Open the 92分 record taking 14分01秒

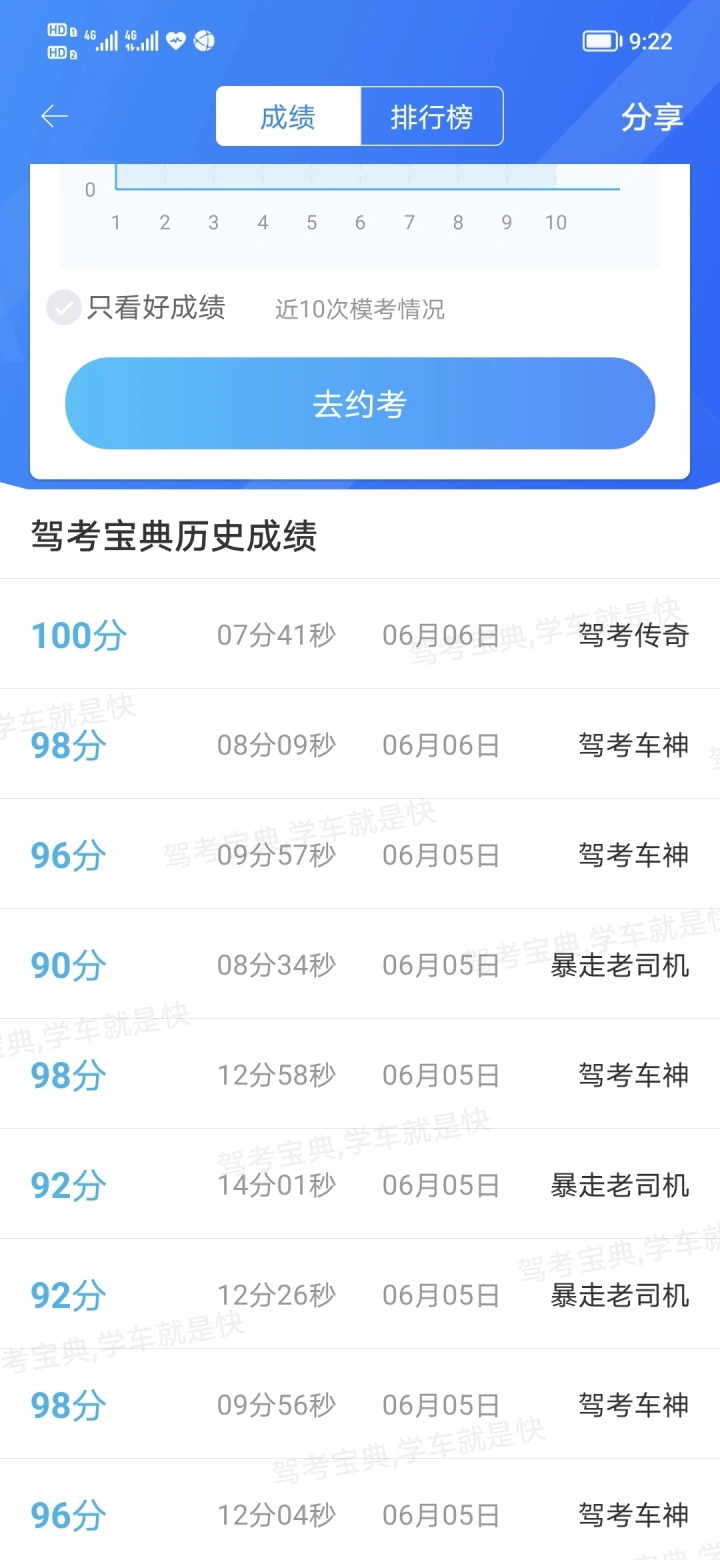click(360, 1184)
